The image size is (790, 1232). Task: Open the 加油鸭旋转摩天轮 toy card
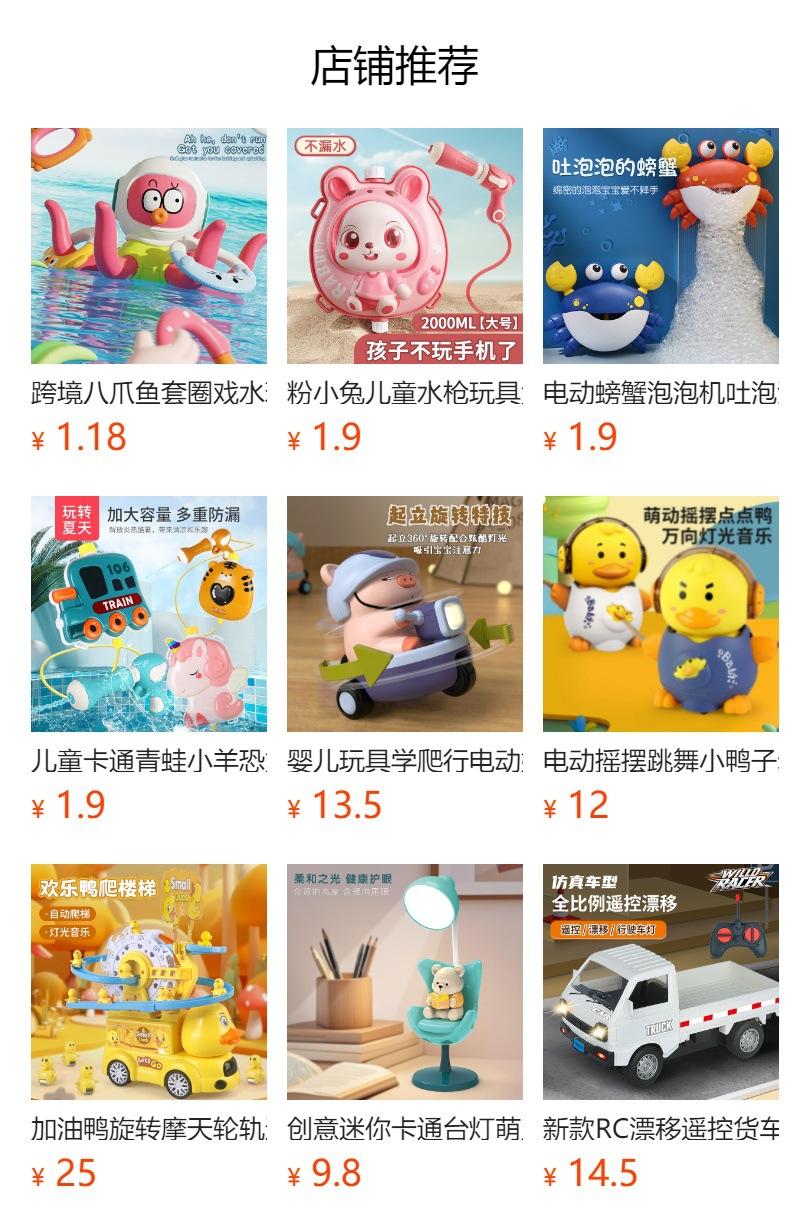149,1028
